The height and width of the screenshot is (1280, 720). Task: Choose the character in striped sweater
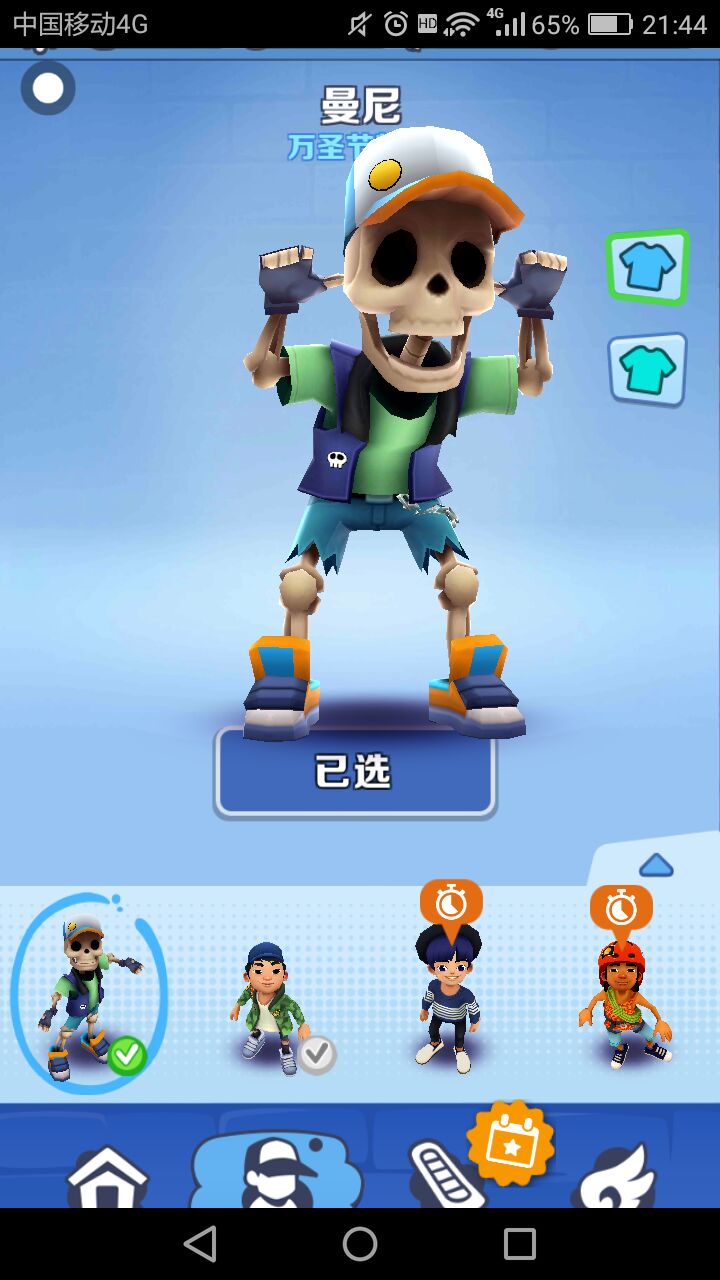pyautogui.click(x=449, y=997)
